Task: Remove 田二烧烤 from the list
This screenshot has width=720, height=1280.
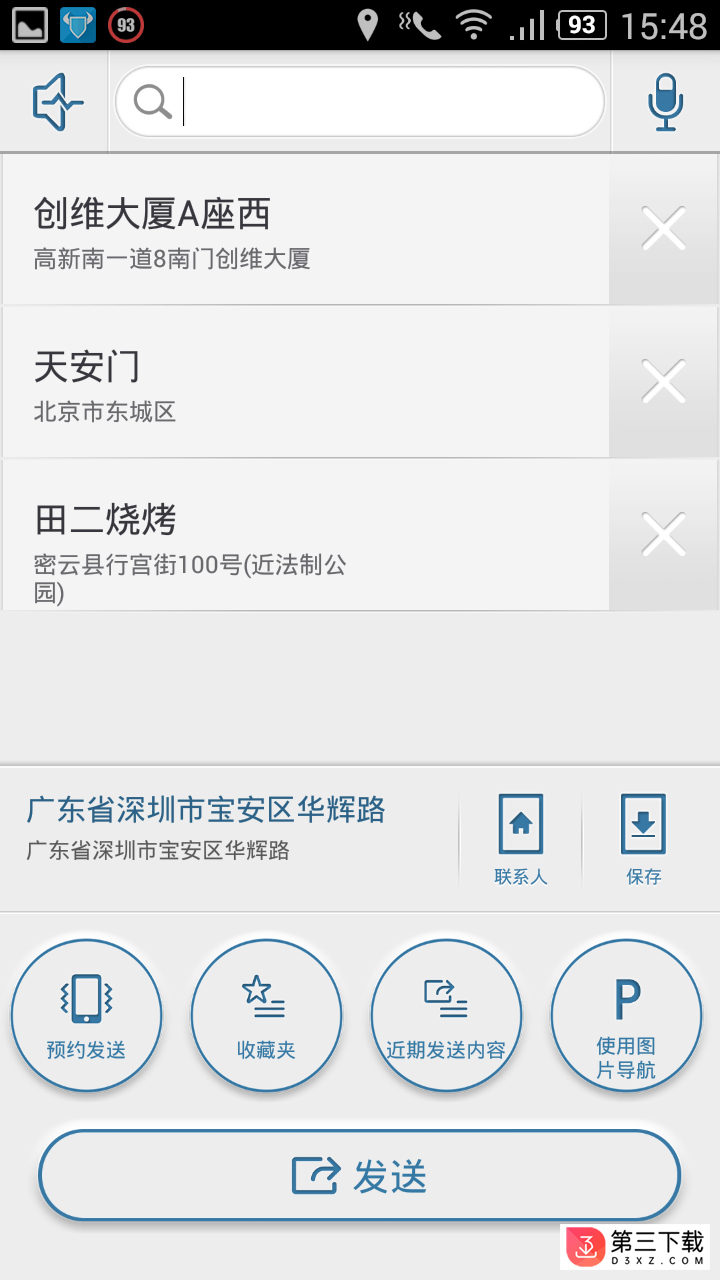Action: point(664,535)
